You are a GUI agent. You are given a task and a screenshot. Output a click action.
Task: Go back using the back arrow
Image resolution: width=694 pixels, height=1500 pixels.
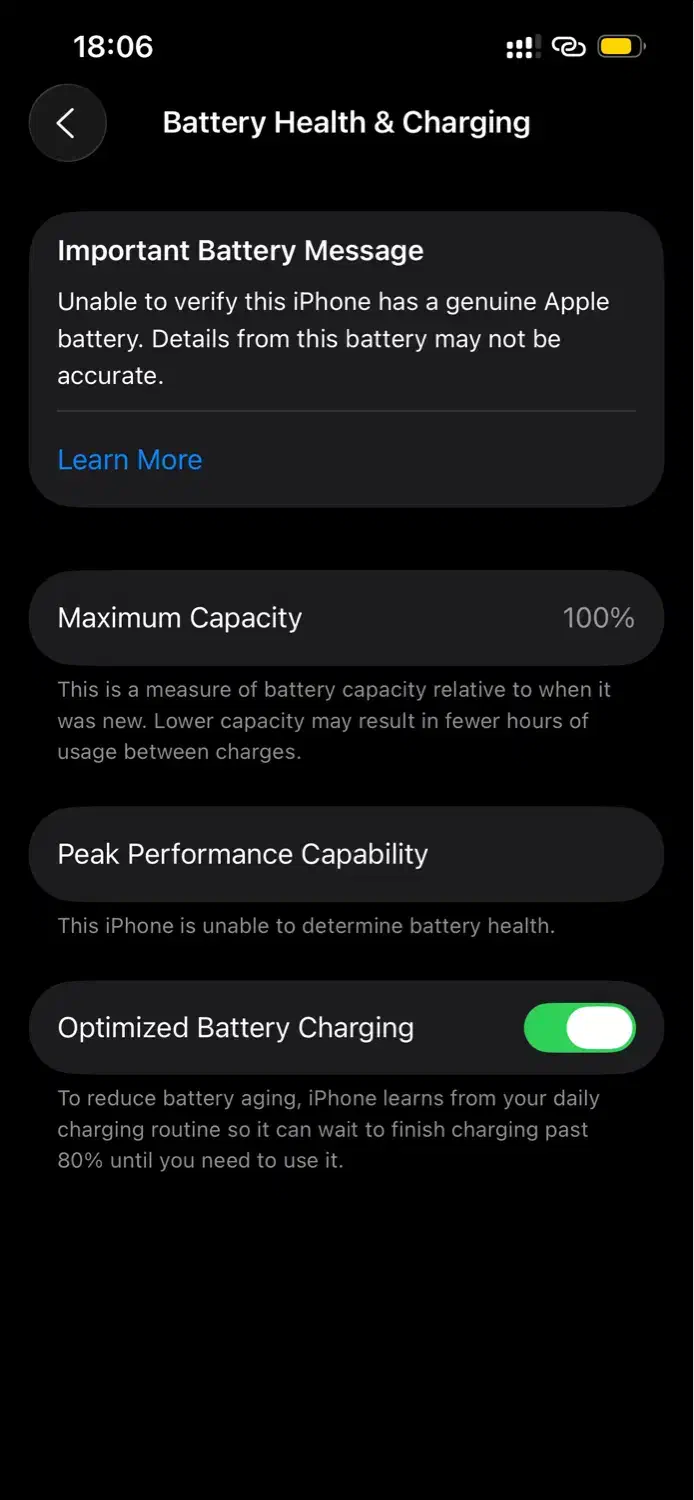click(67, 123)
